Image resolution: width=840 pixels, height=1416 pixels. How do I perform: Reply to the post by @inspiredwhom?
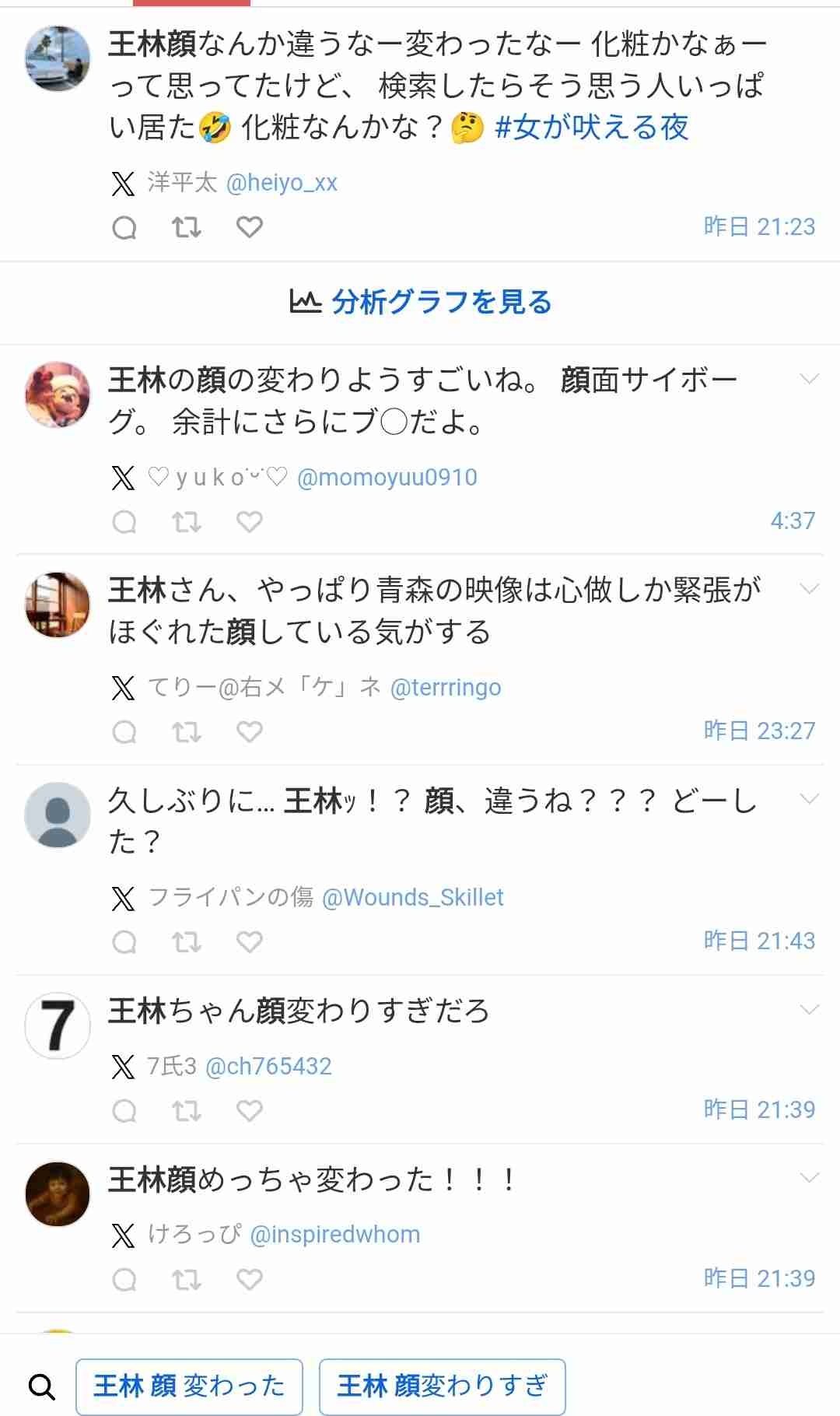pyautogui.click(x=124, y=1279)
